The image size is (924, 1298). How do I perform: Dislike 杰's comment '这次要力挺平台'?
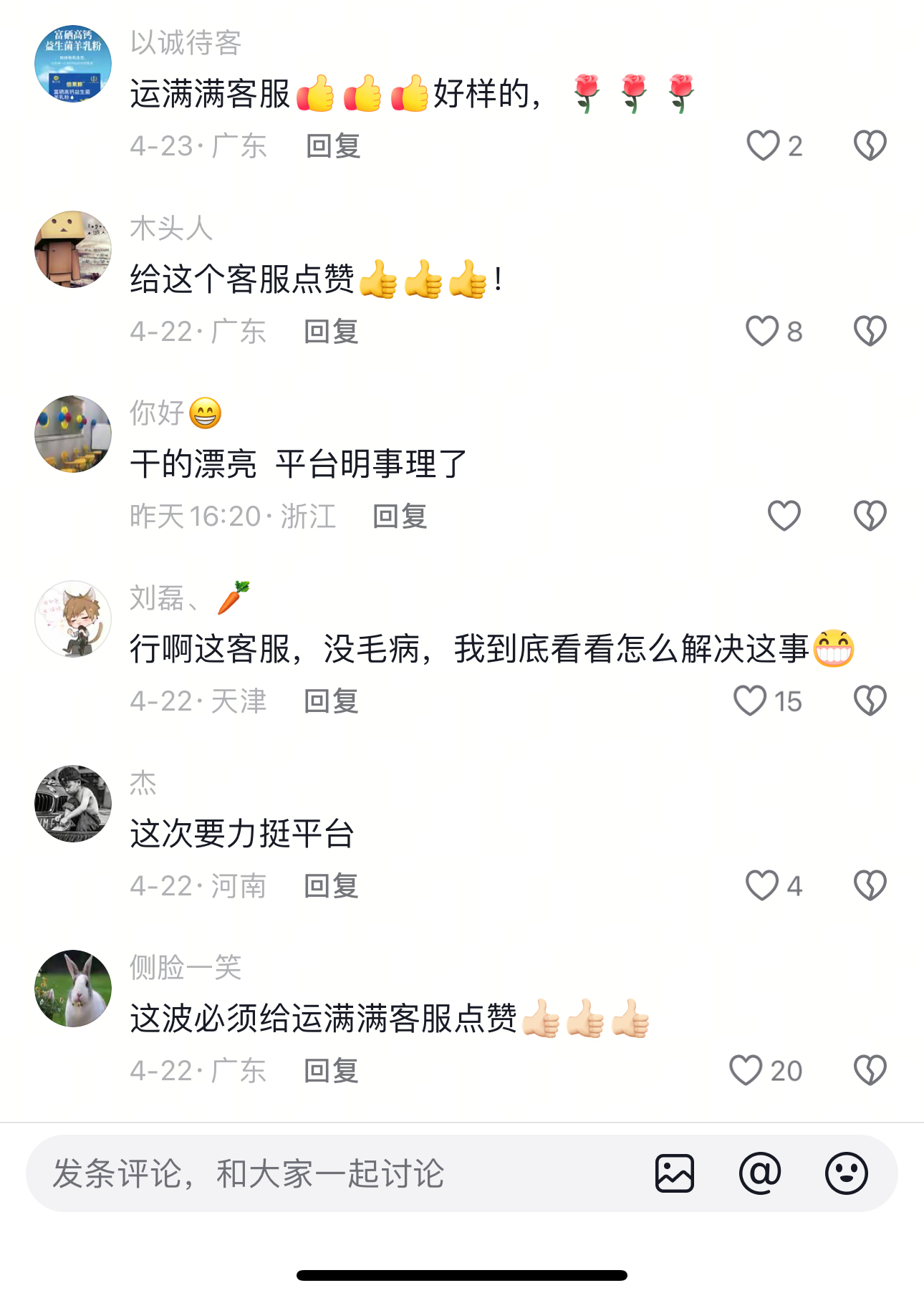point(870,885)
